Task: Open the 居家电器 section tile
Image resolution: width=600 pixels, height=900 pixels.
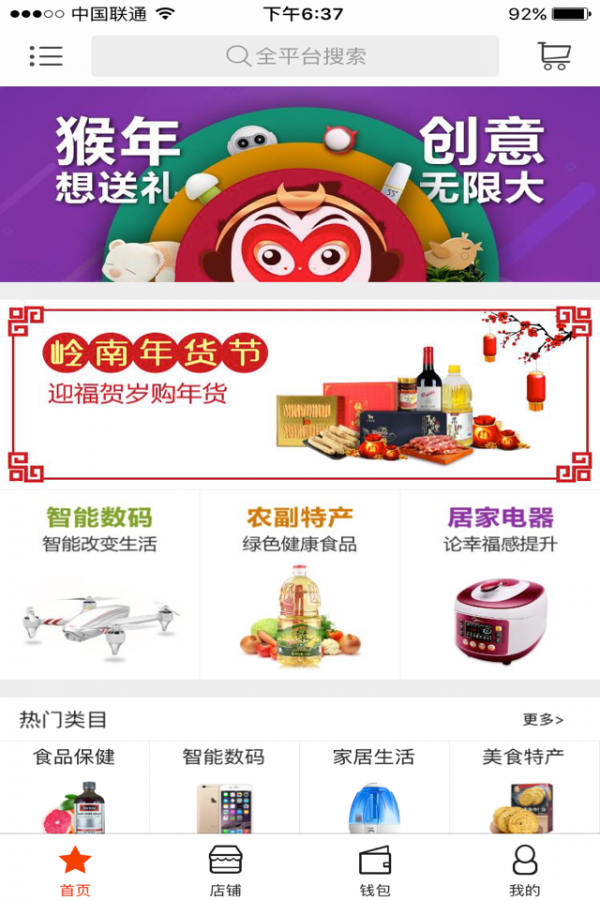Action: pos(500,584)
